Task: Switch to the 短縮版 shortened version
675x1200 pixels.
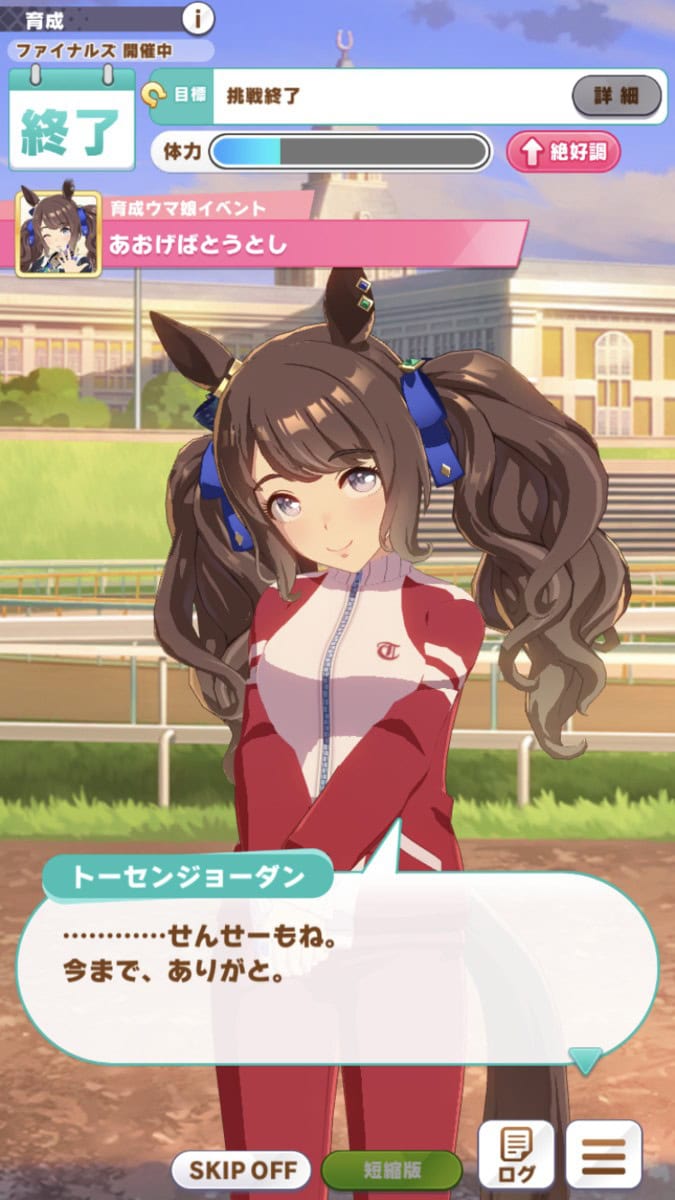Action: tap(391, 1169)
